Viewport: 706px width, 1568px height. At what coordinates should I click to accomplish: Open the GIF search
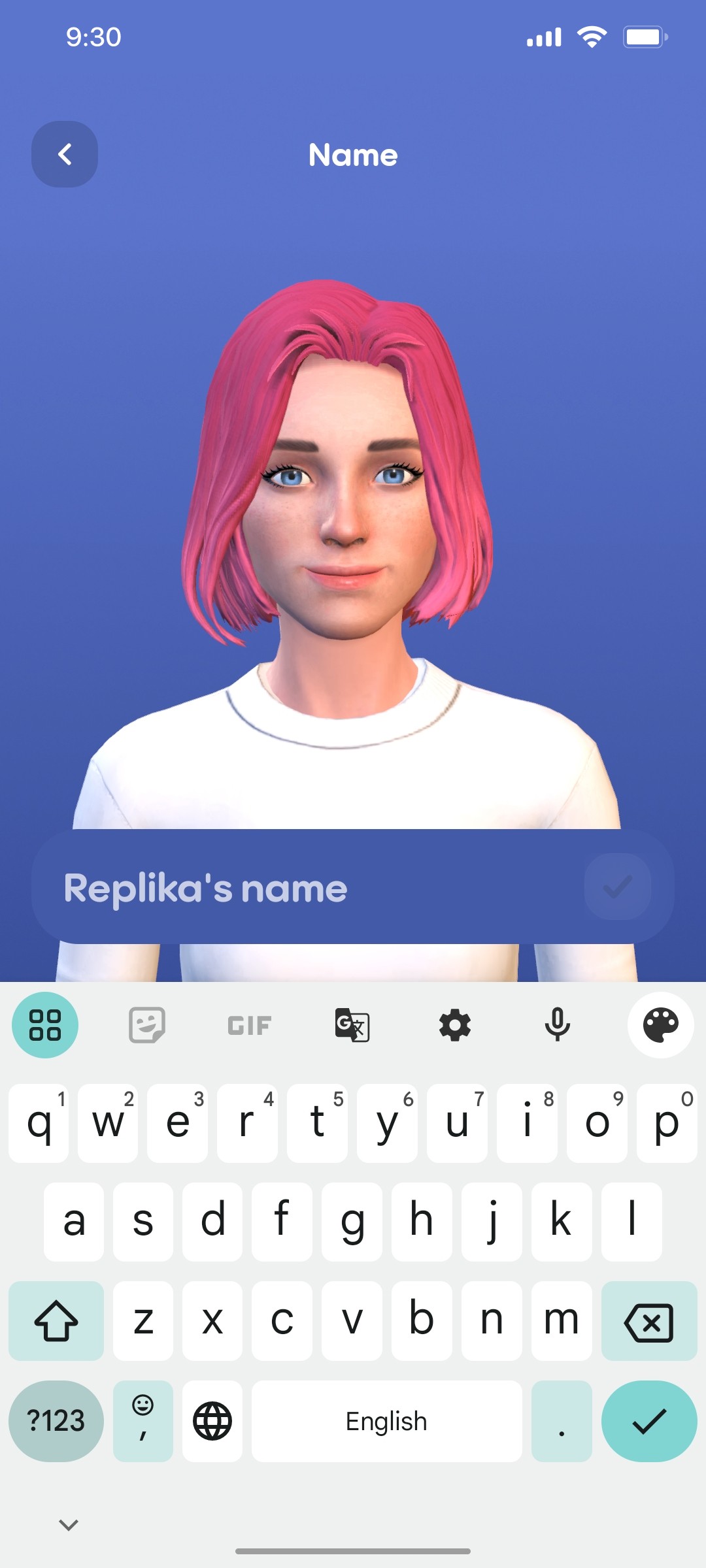tap(248, 1024)
